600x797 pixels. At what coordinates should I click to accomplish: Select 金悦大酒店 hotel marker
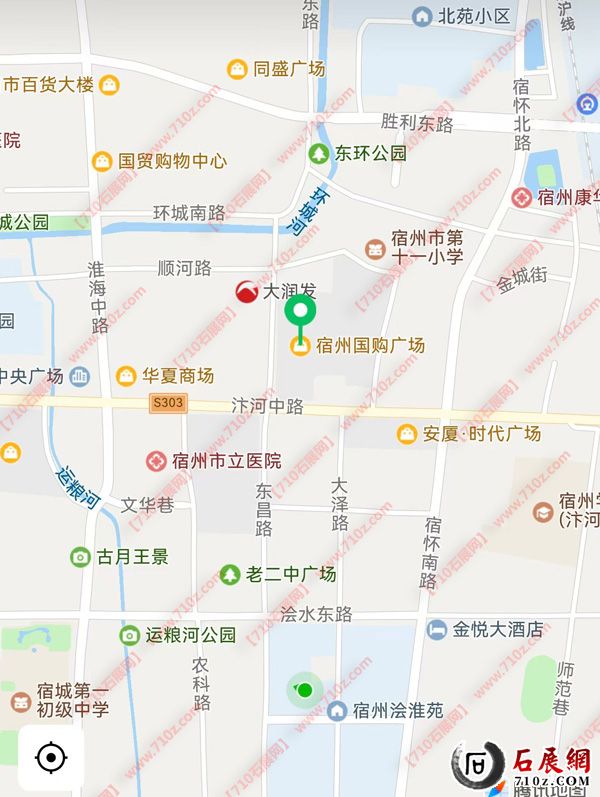[x=437, y=629]
